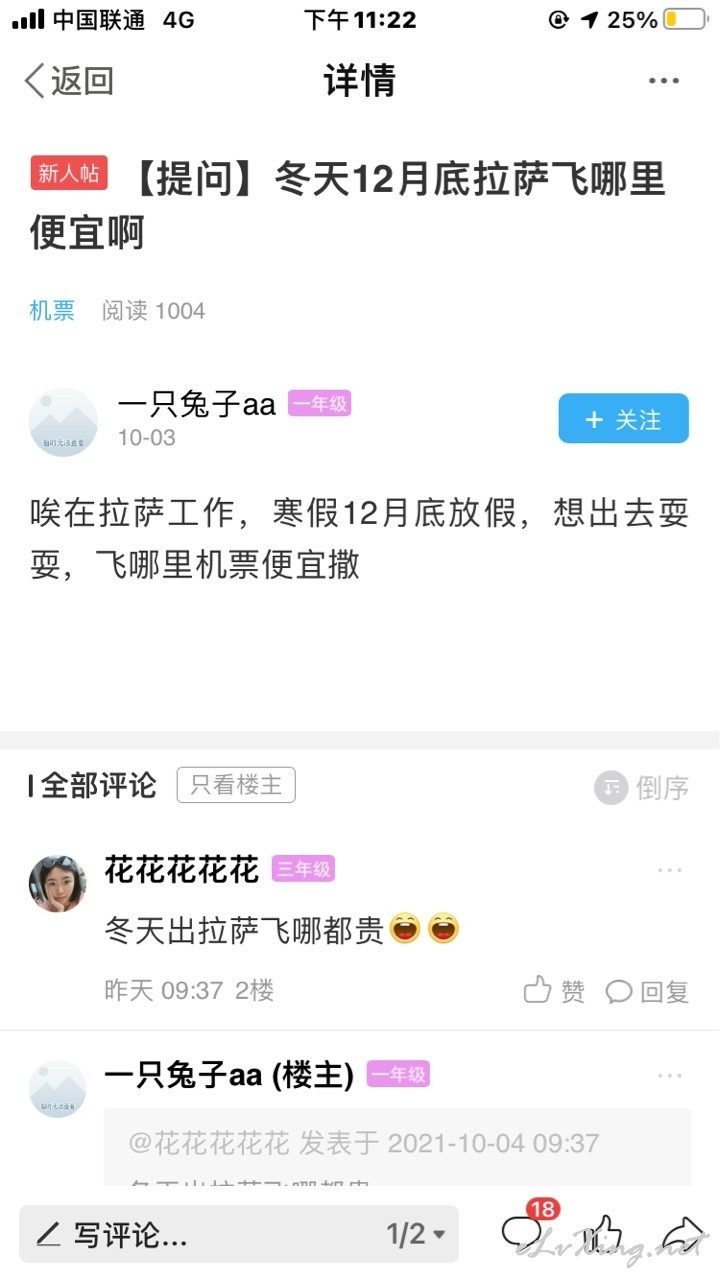Viewport: 720px width, 1280px height.
Task: View 一只兔子aa's profile avatar
Action: click(x=64, y=421)
